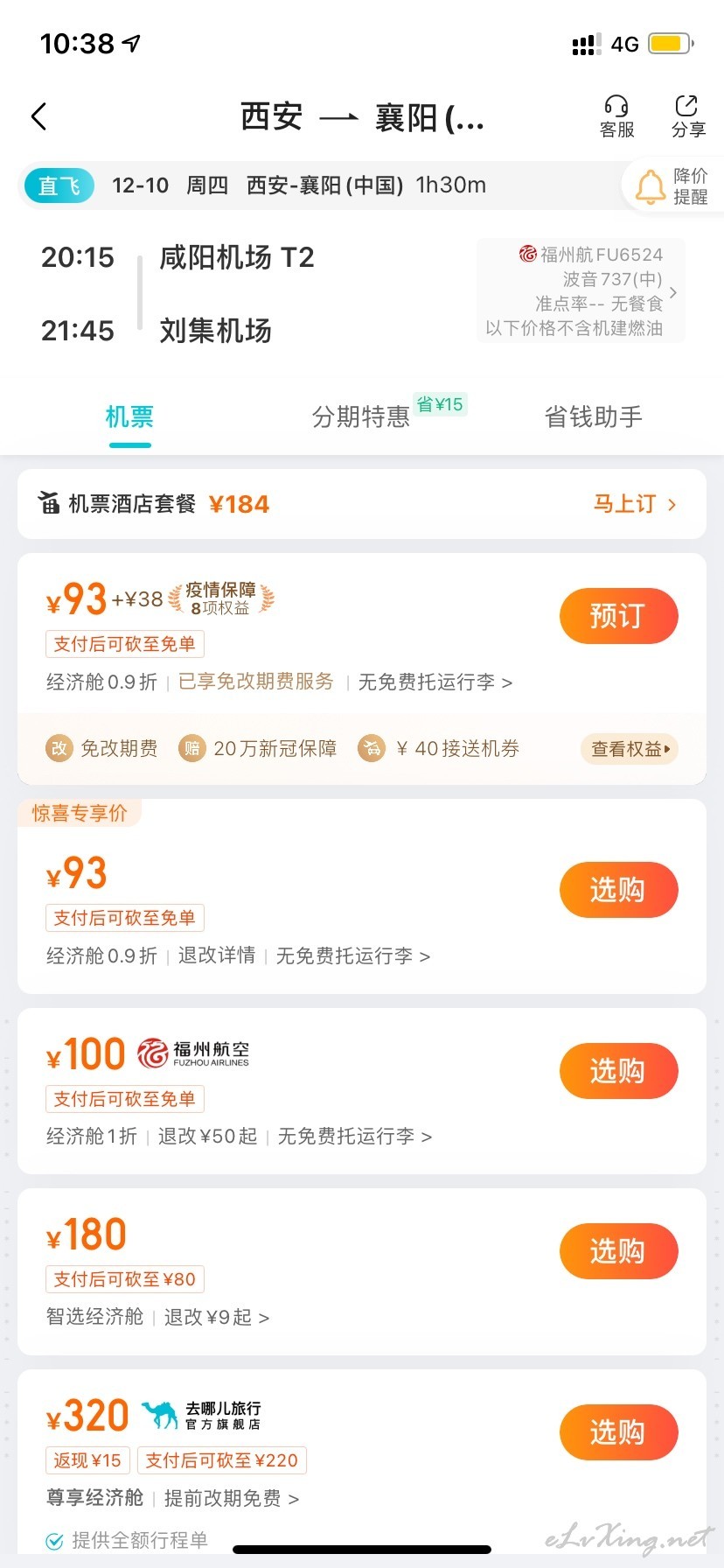The height and width of the screenshot is (1568, 724).
Task: Open 退改详情 for the 惊喜专享价 fare
Action: [x=217, y=955]
